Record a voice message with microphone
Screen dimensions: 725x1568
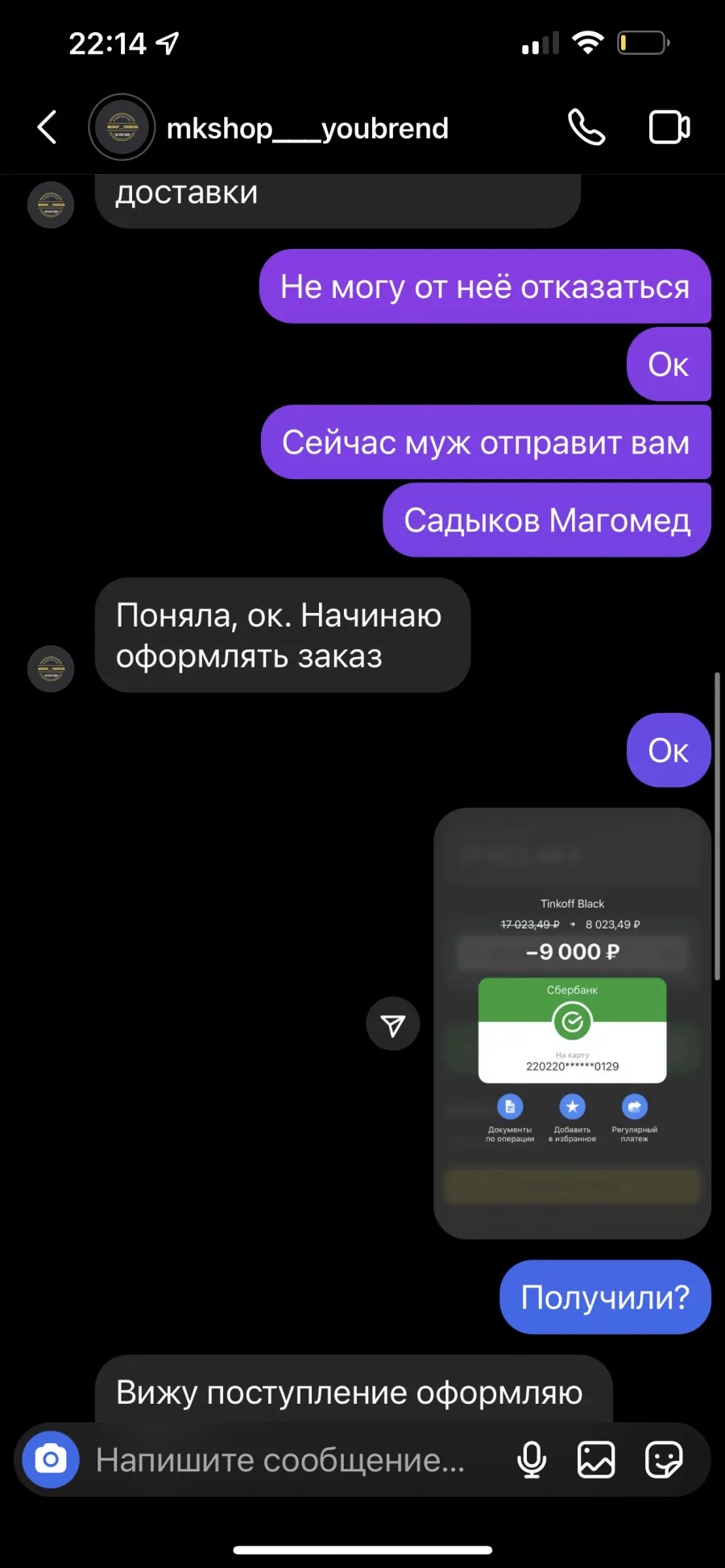(532, 1459)
